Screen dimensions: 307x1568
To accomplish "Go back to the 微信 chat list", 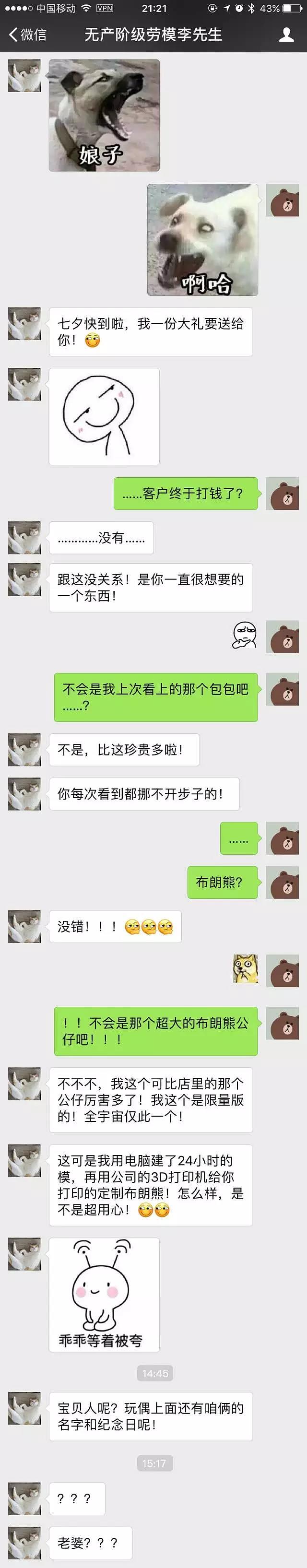I will [27, 35].
